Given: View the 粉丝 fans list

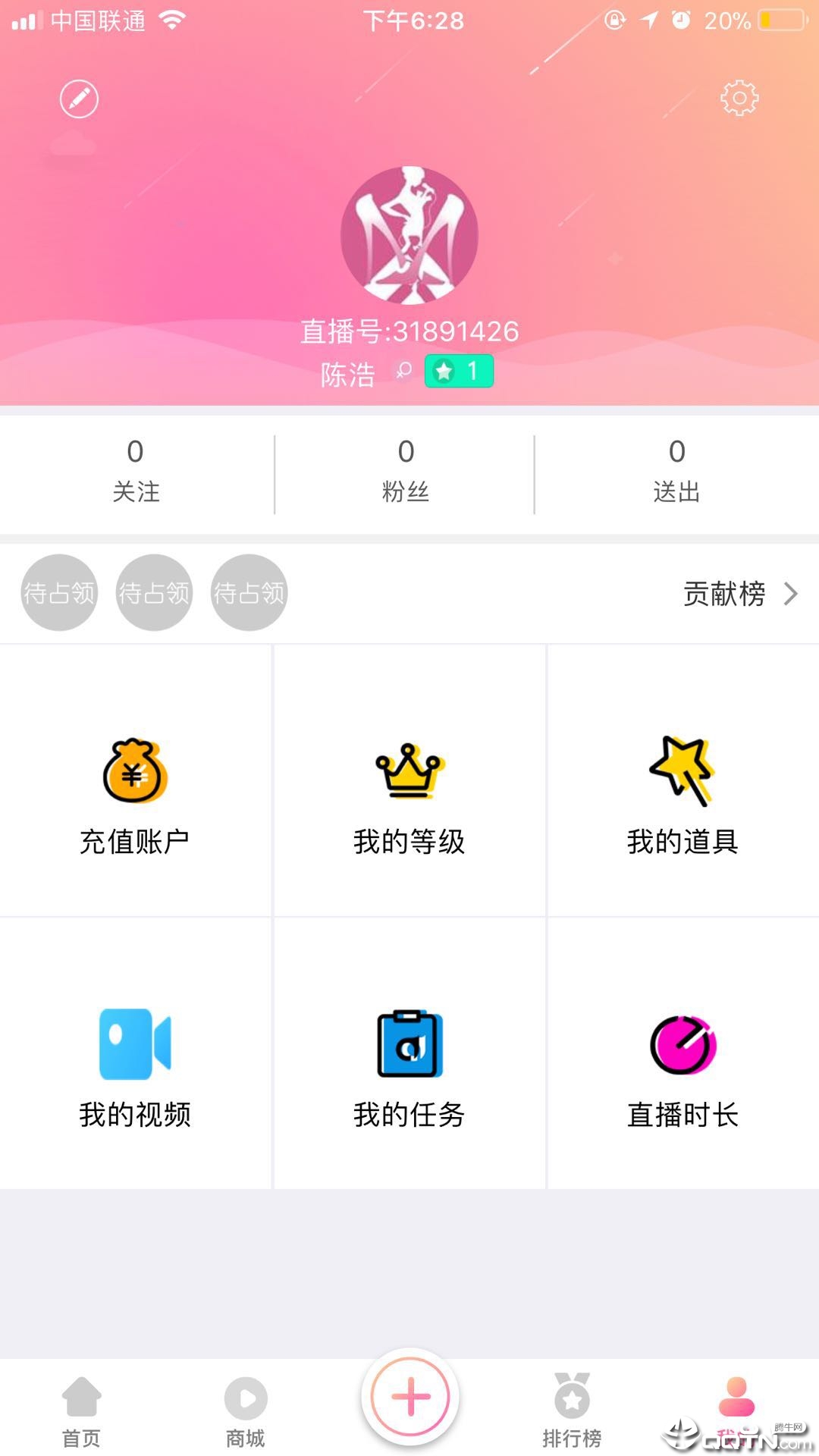Looking at the screenshot, I should 406,471.
